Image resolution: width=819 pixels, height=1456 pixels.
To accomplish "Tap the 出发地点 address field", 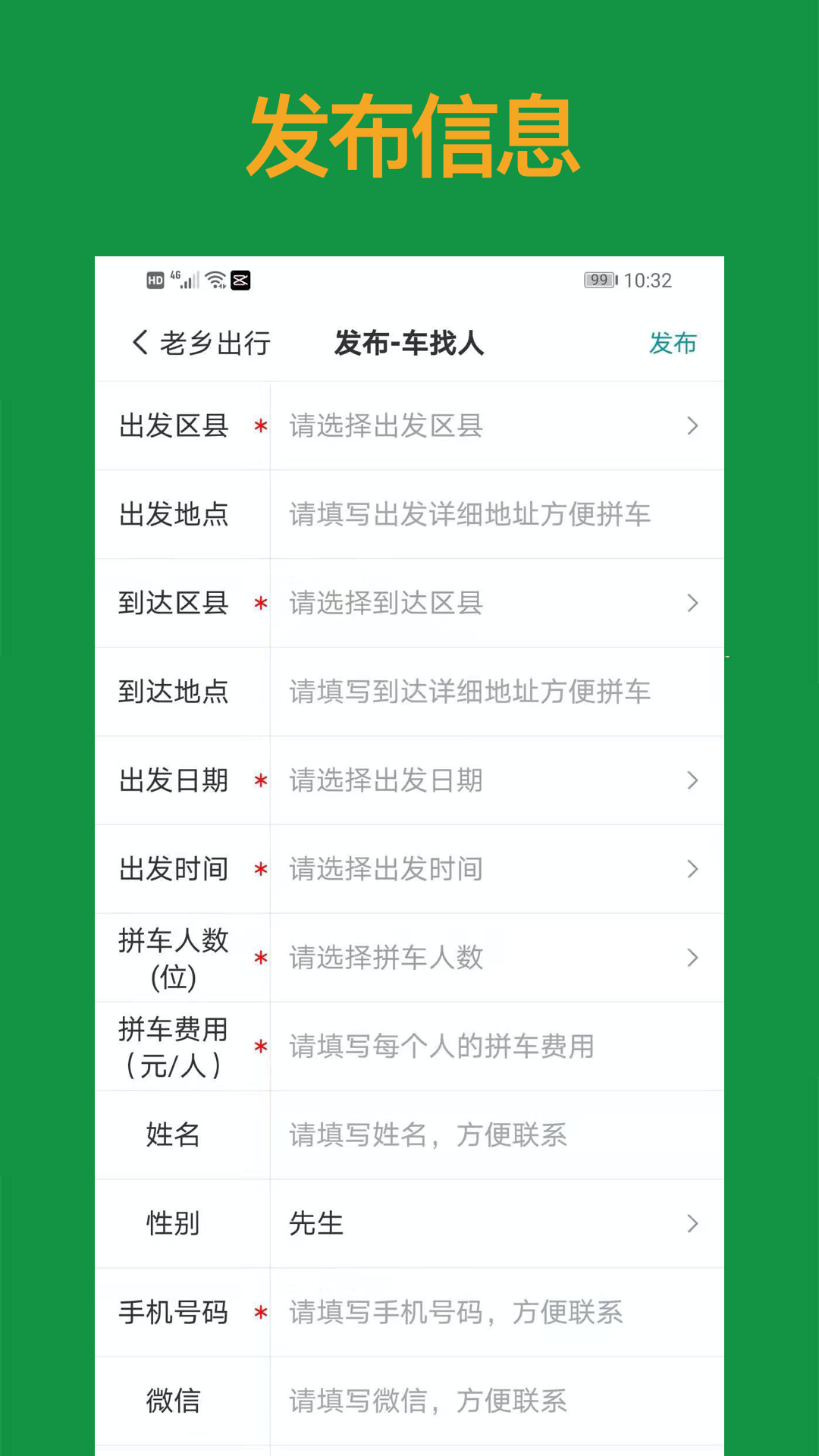I will [x=493, y=514].
